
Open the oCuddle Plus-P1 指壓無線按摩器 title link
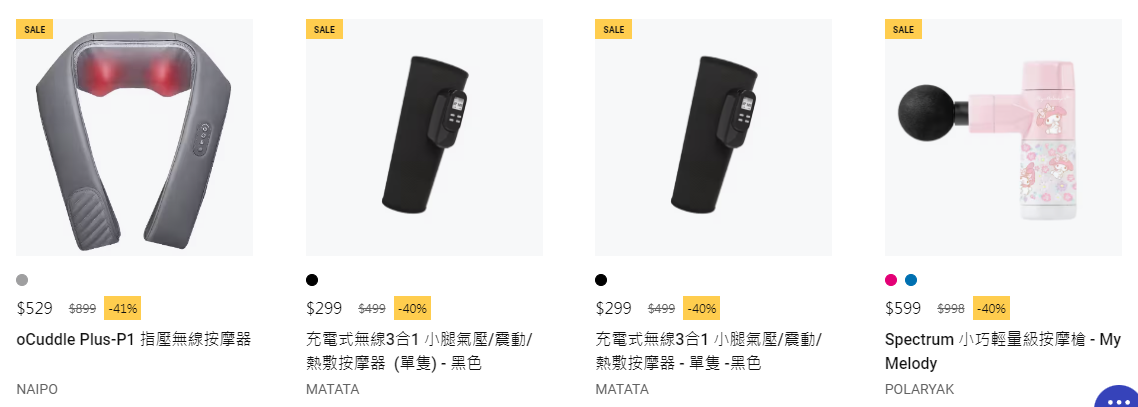[x=133, y=339]
